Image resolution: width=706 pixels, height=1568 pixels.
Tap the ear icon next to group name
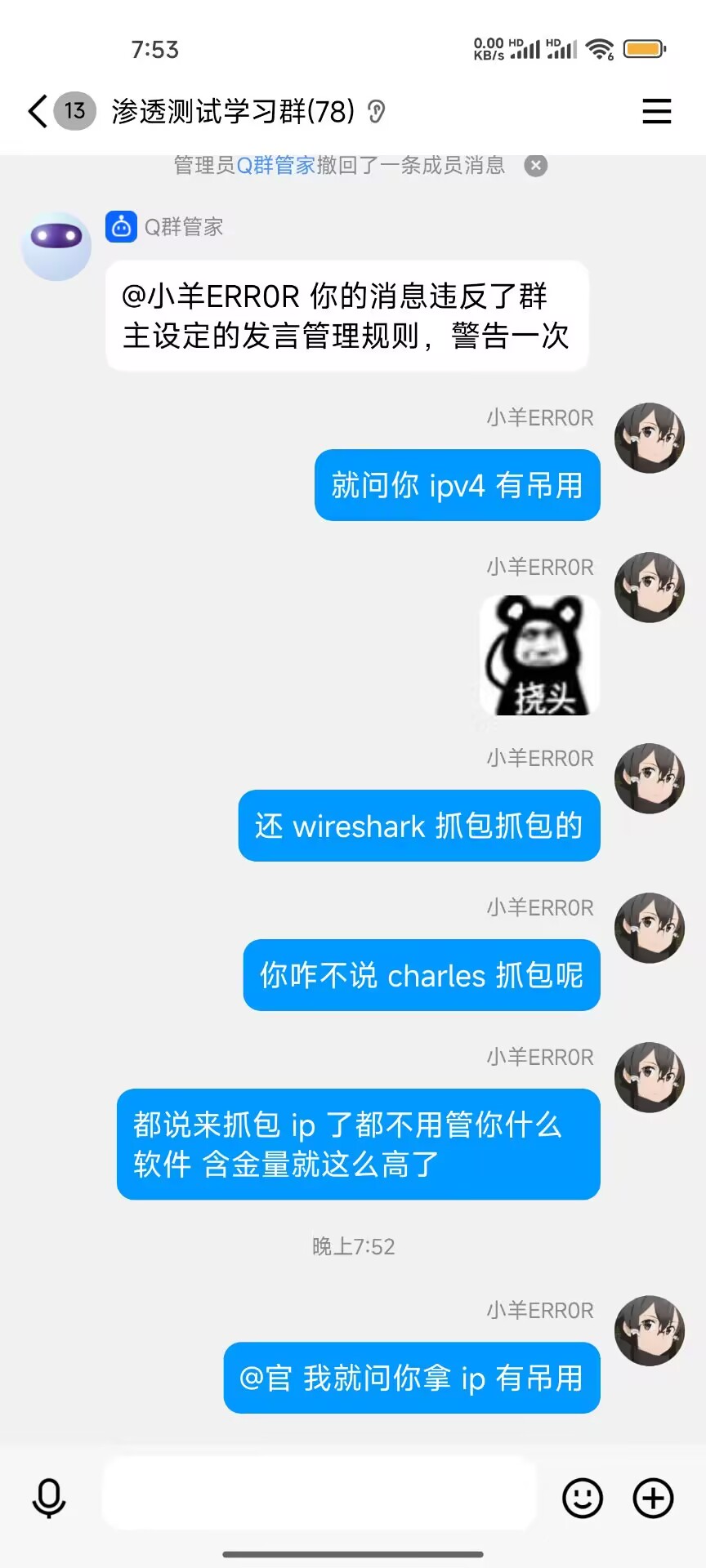tap(376, 111)
